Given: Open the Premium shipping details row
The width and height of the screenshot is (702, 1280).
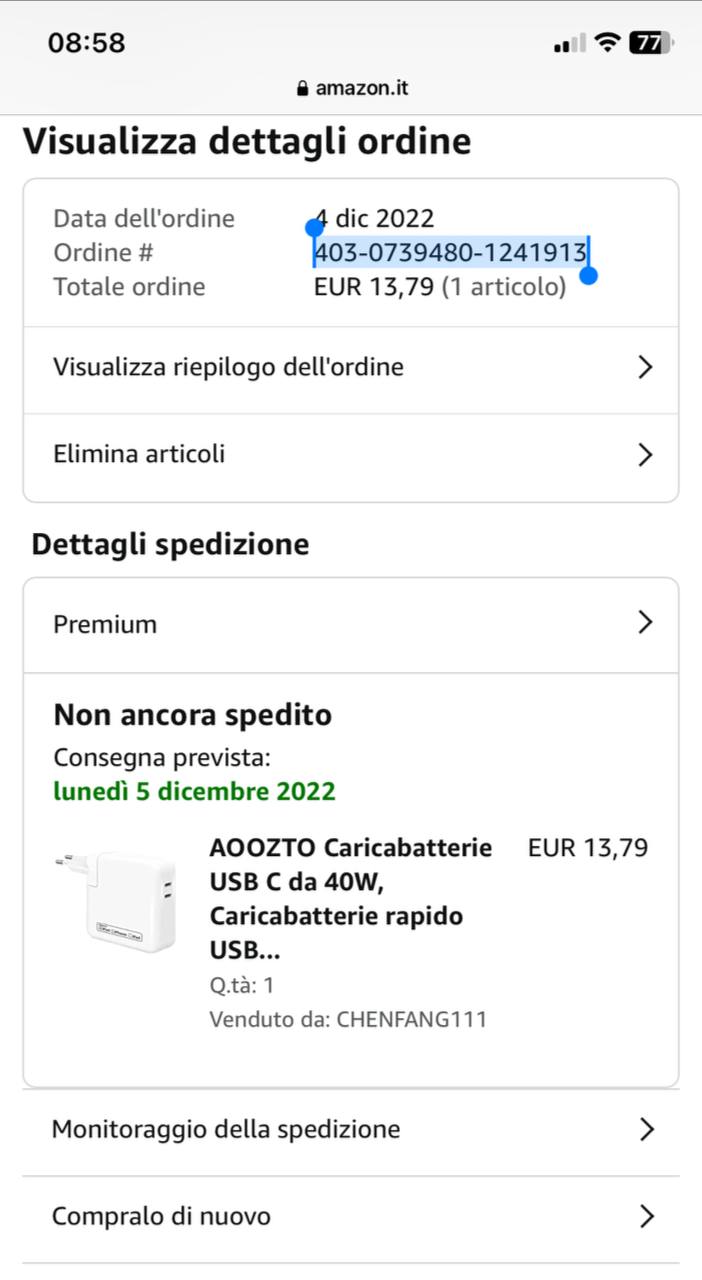Looking at the screenshot, I should 350,625.
